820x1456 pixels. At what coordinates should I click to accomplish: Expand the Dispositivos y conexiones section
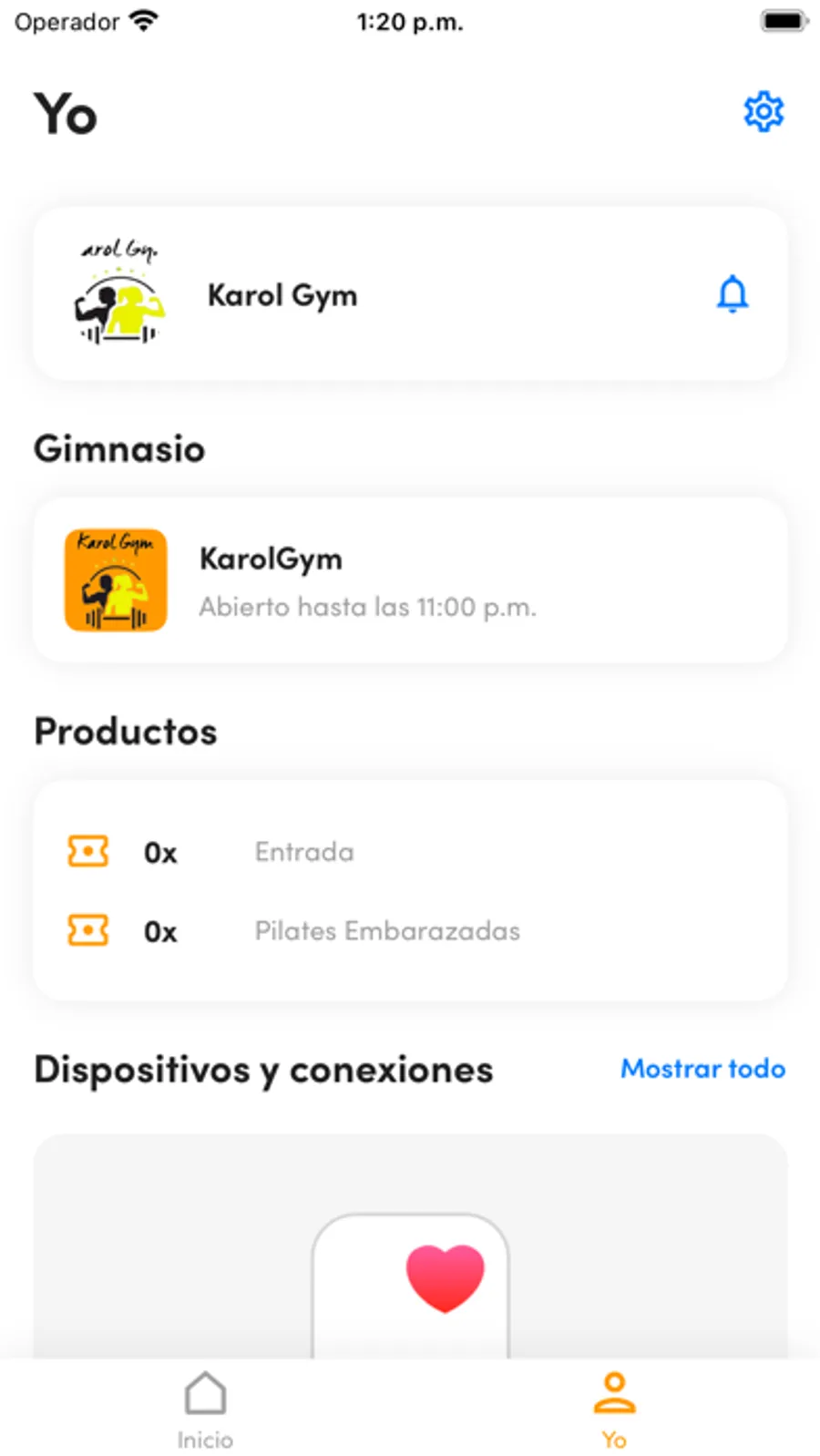(262, 1071)
